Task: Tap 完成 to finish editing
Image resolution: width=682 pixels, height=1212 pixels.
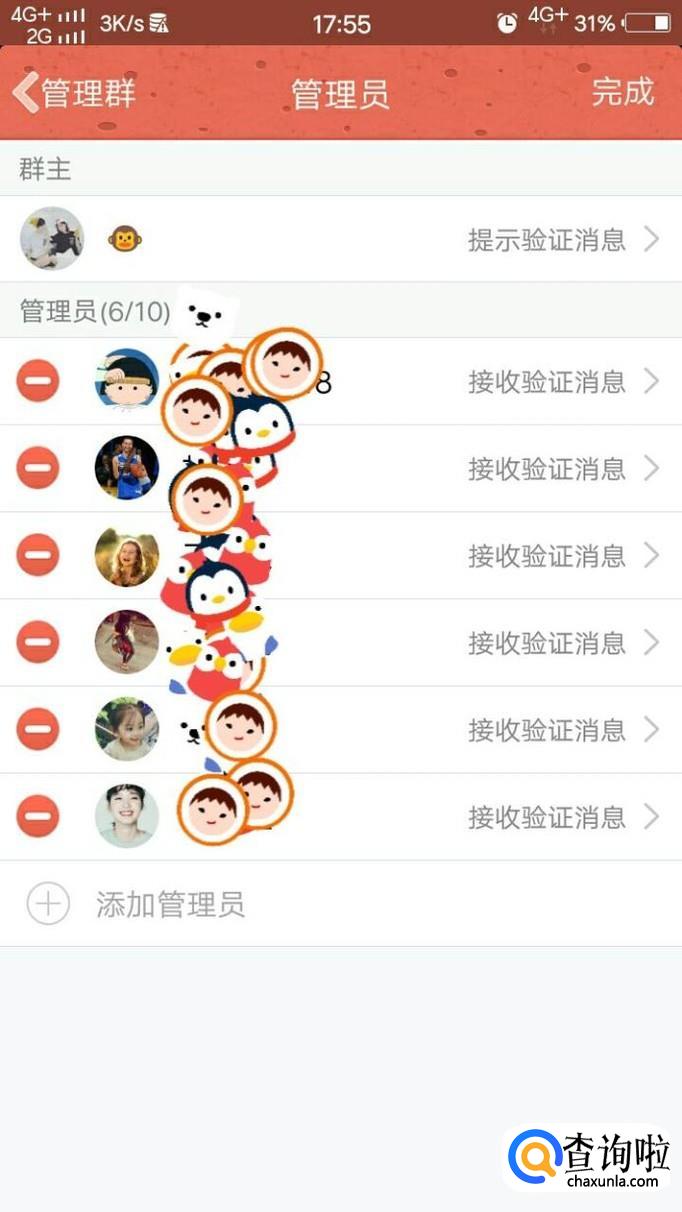Action: (622, 92)
